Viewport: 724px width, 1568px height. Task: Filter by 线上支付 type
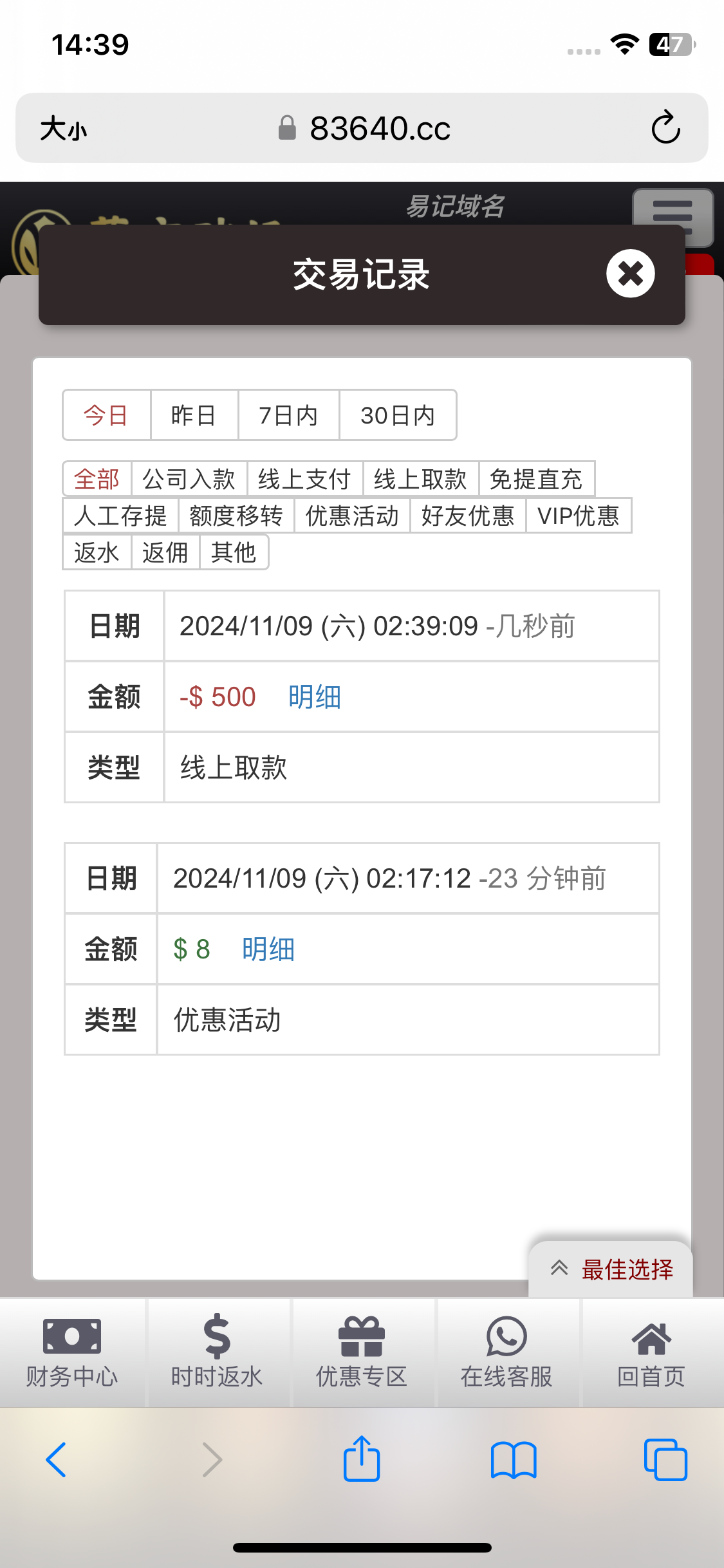tap(304, 479)
